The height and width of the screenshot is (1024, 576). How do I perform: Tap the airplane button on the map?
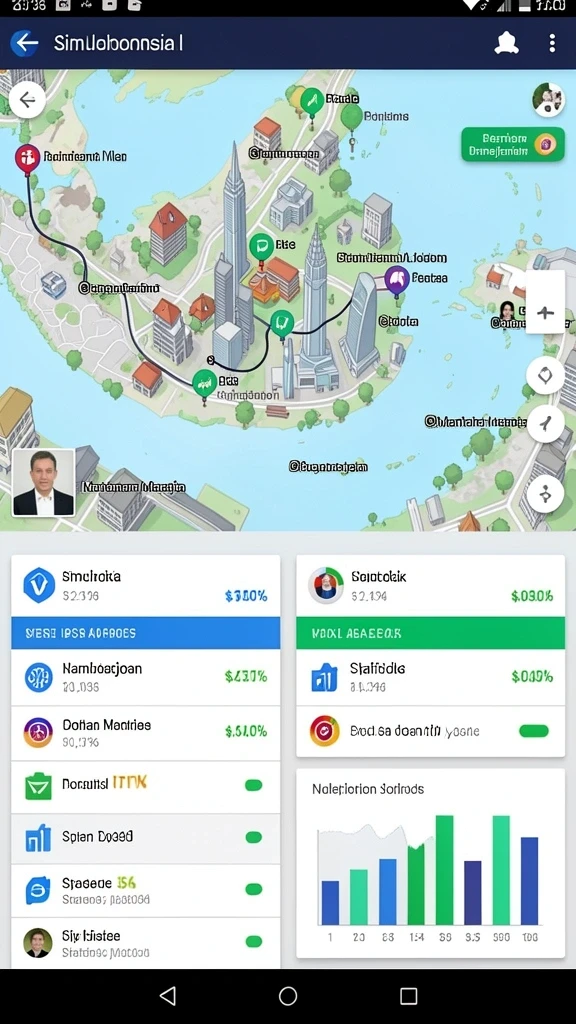545,313
